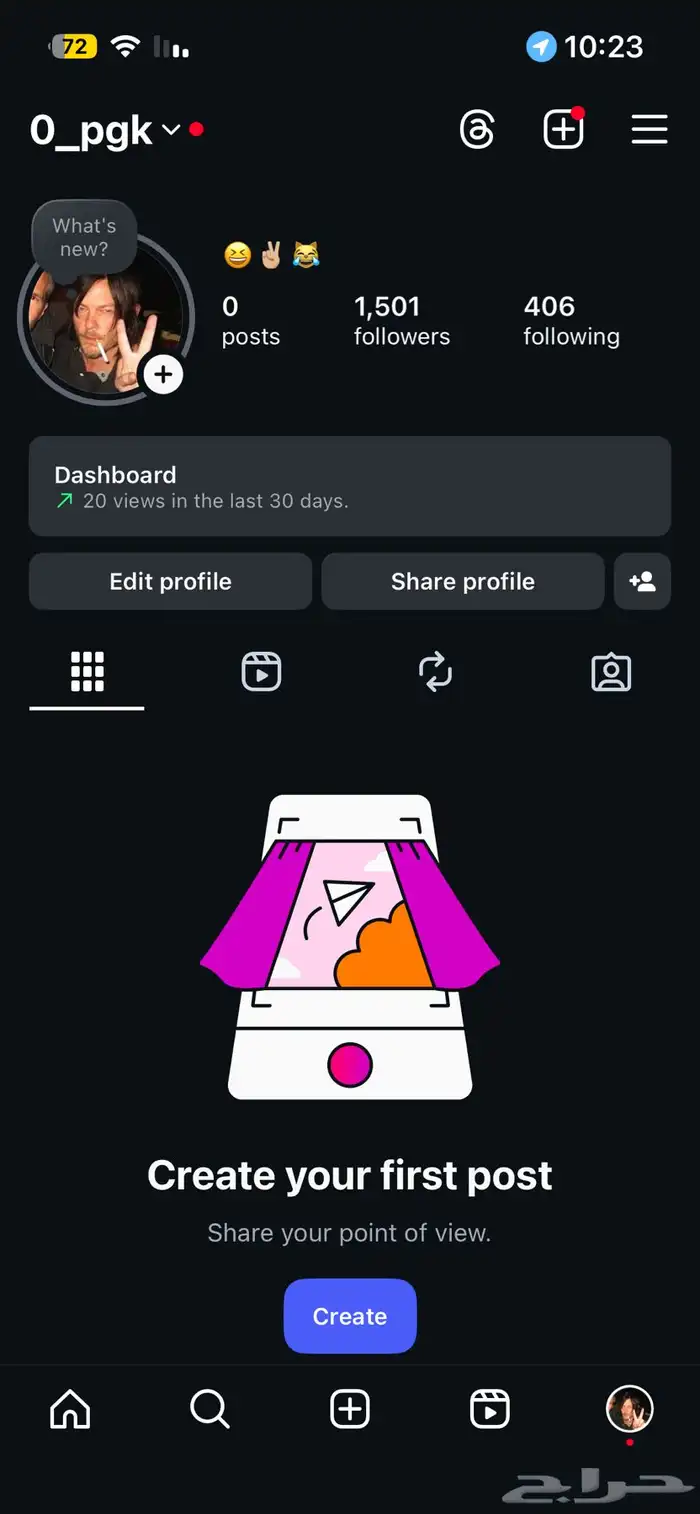Open the Dashboard card
The image size is (700, 1514).
point(349,486)
